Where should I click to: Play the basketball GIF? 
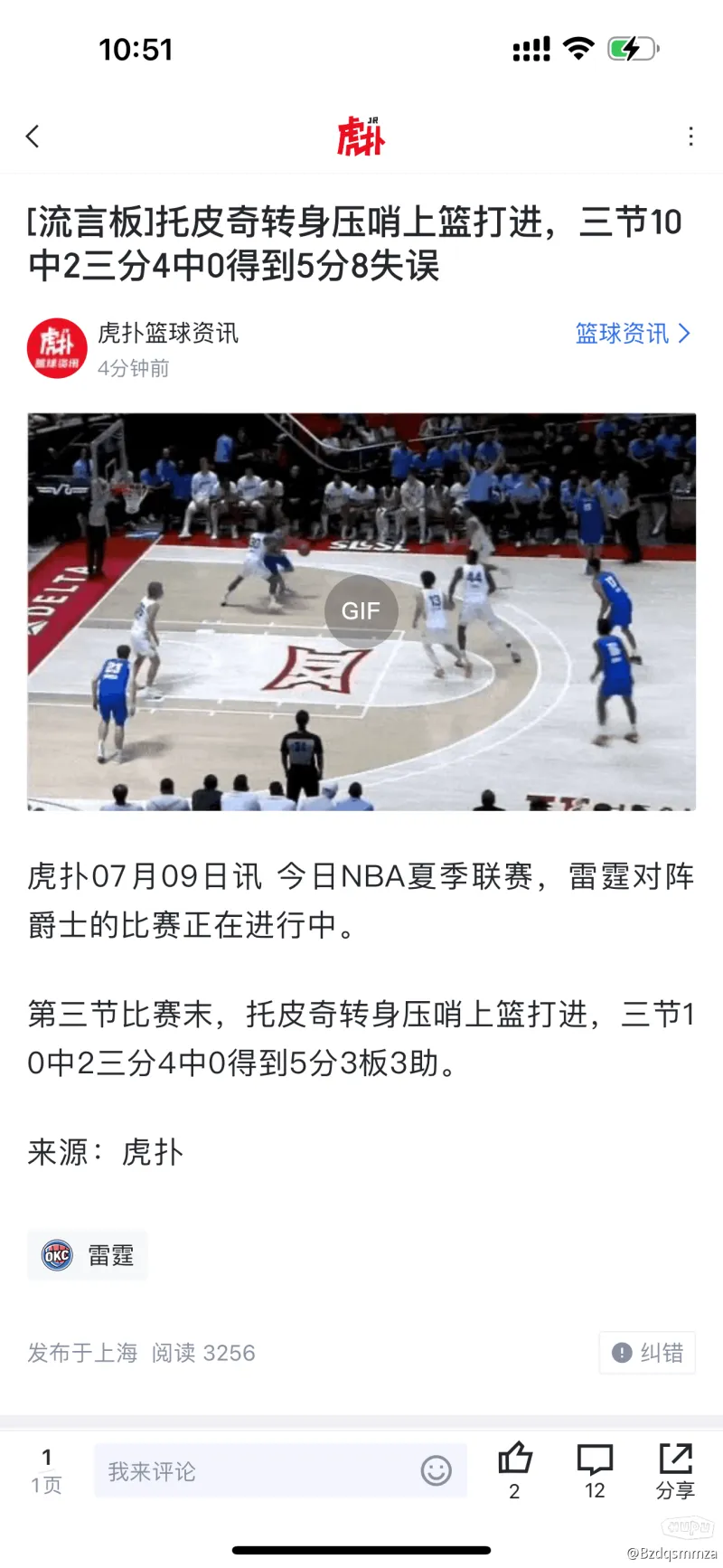pyautogui.click(x=361, y=611)
